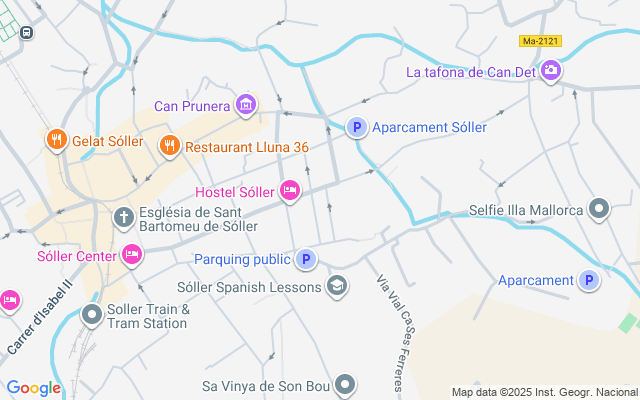Open La tafona de Can Det marker
The height and width of the screenshot is (400, 640).
pyautogui.click(x=551, y=71)
